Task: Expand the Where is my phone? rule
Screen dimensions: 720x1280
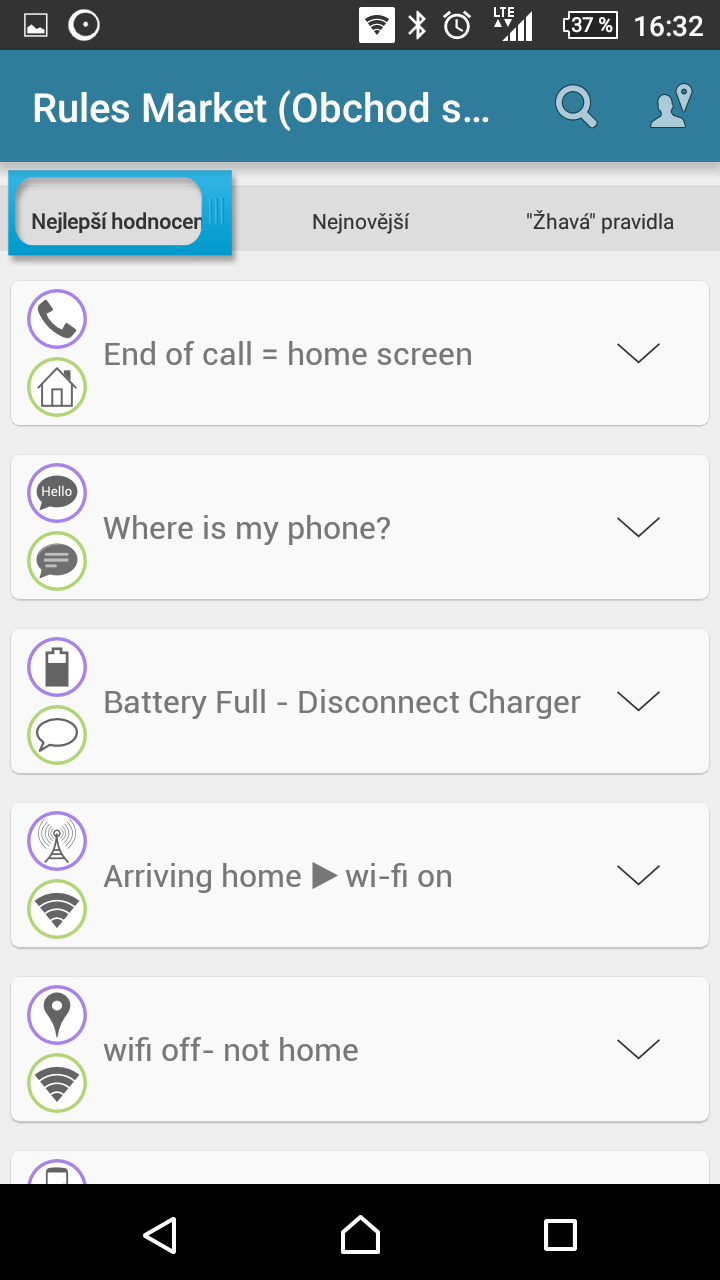Action: coord(639,527)
